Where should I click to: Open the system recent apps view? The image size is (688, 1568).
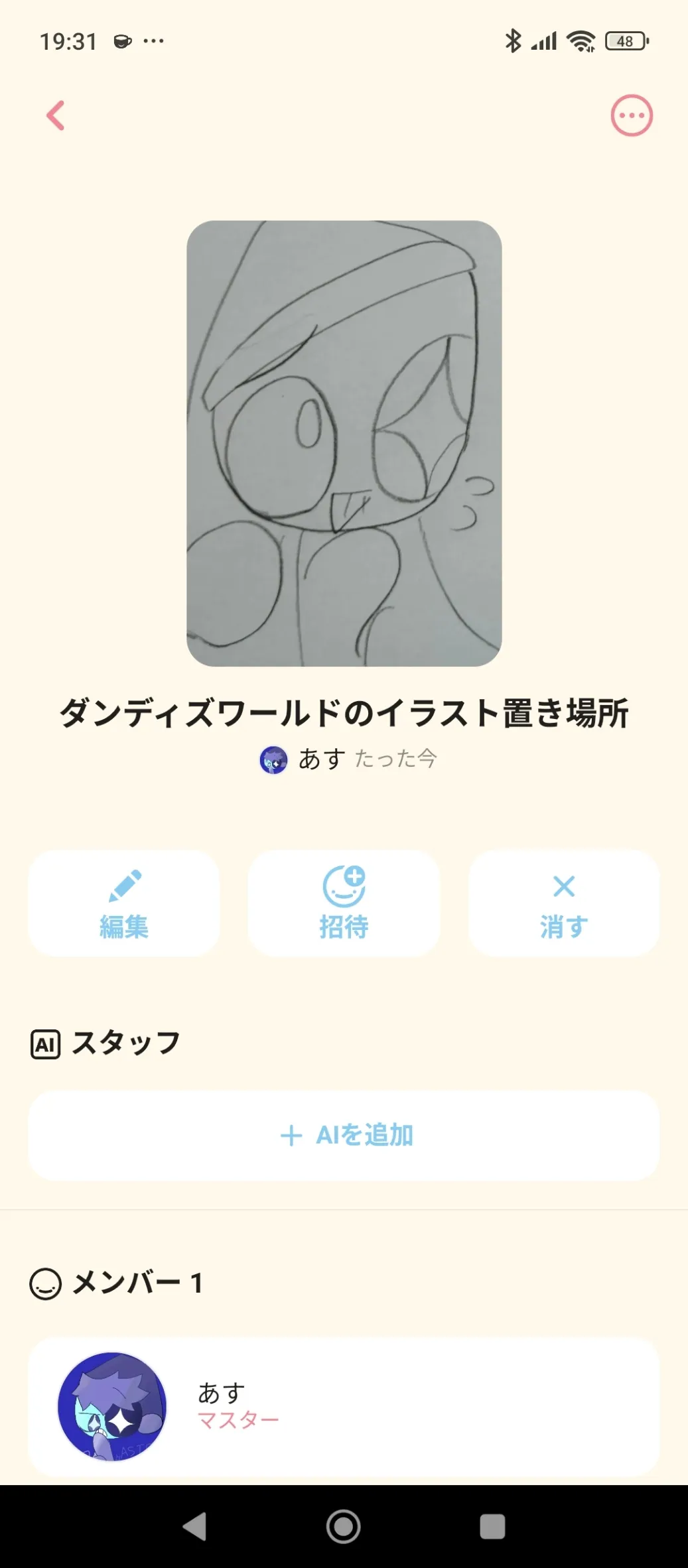tap(492, 1526)
